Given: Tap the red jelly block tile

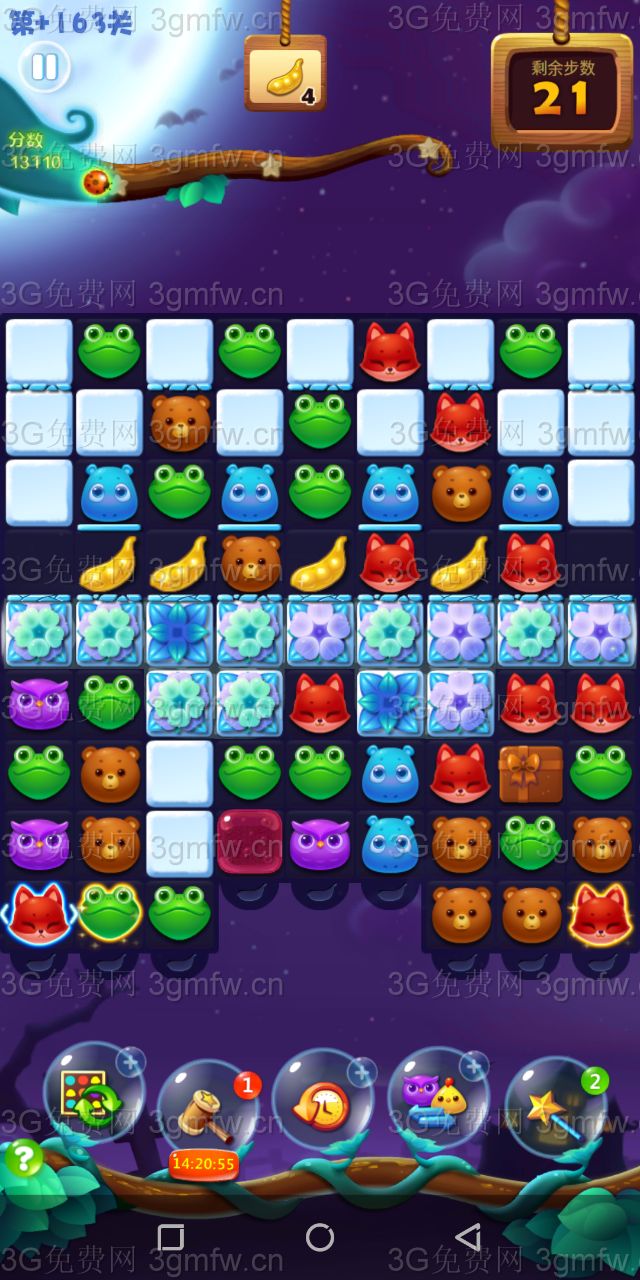Looking at the screenshot, I should (x=250, y=841).
